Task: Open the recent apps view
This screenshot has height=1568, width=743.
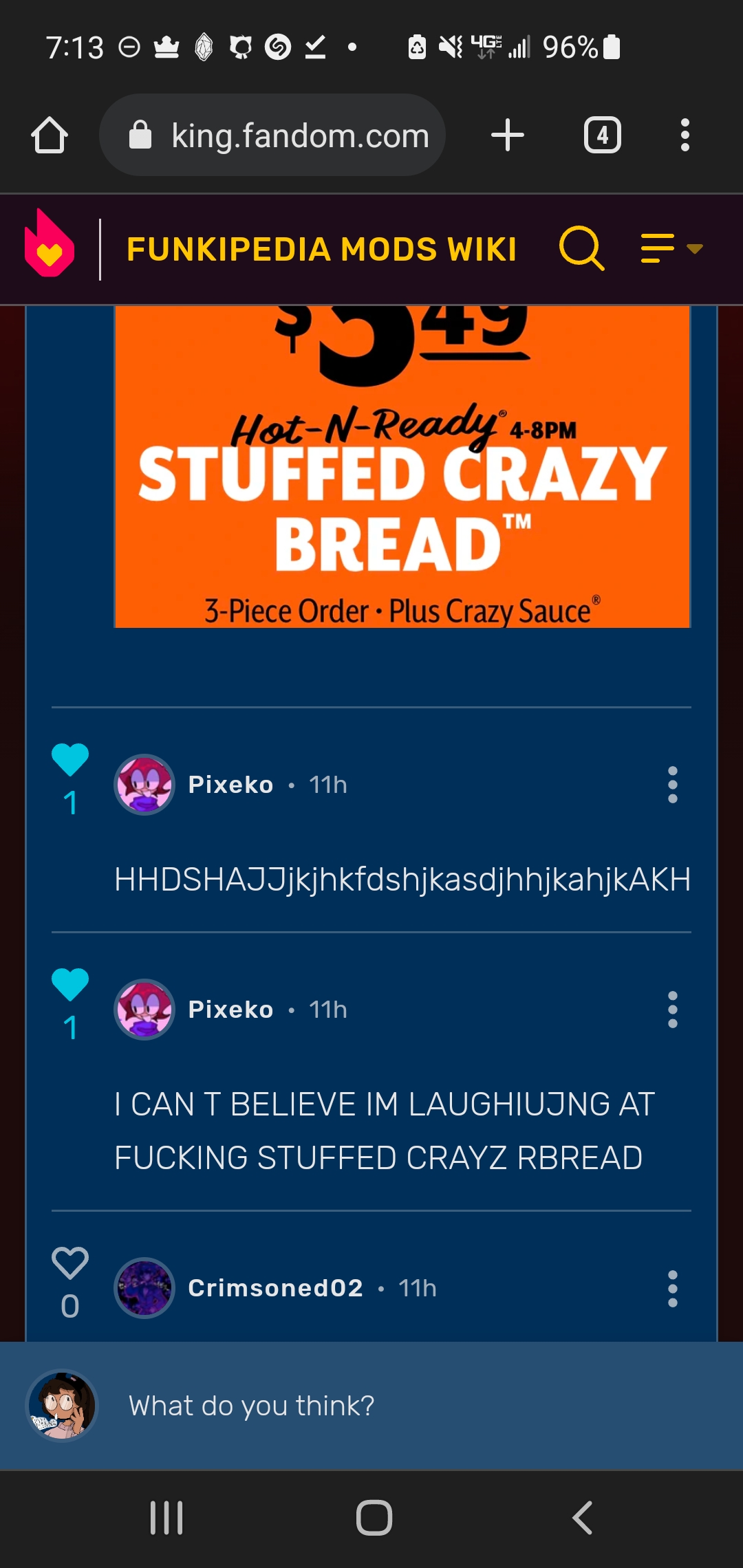Action: coord(166,1518)
